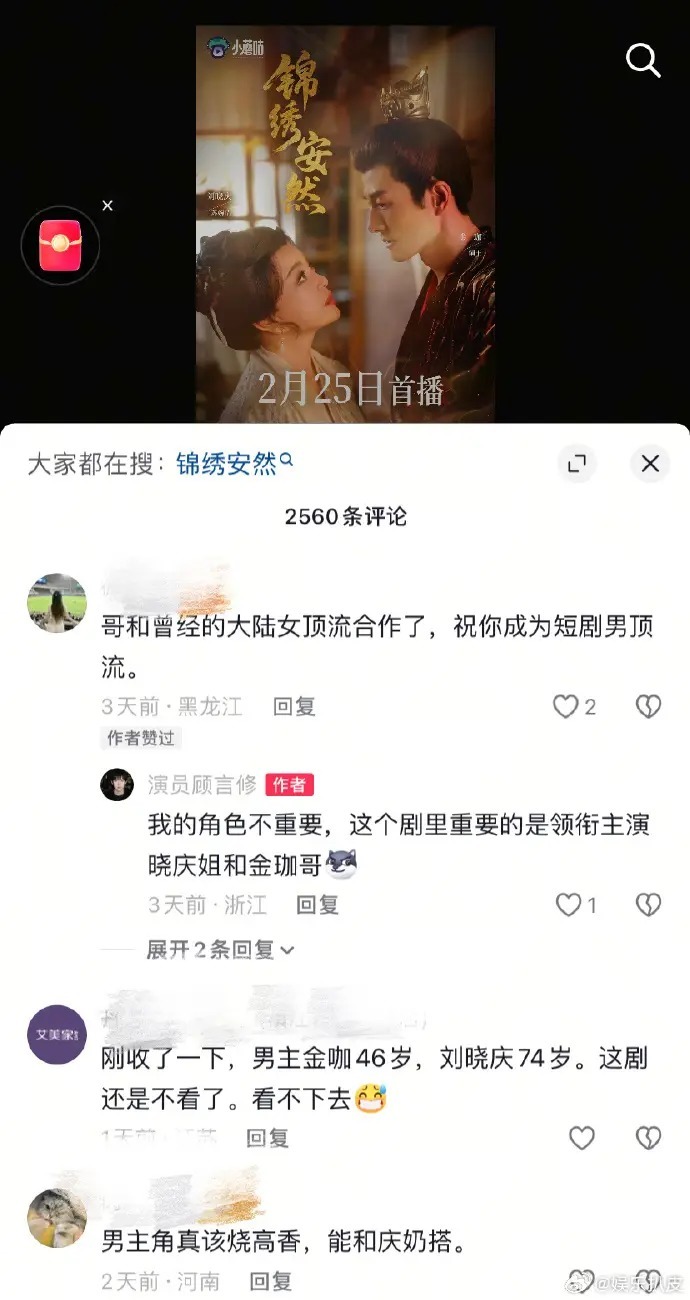This screenshot has height=1300, width=690.
Task: Like the comment about 短剧男顶流
Action: pos(567,707)
